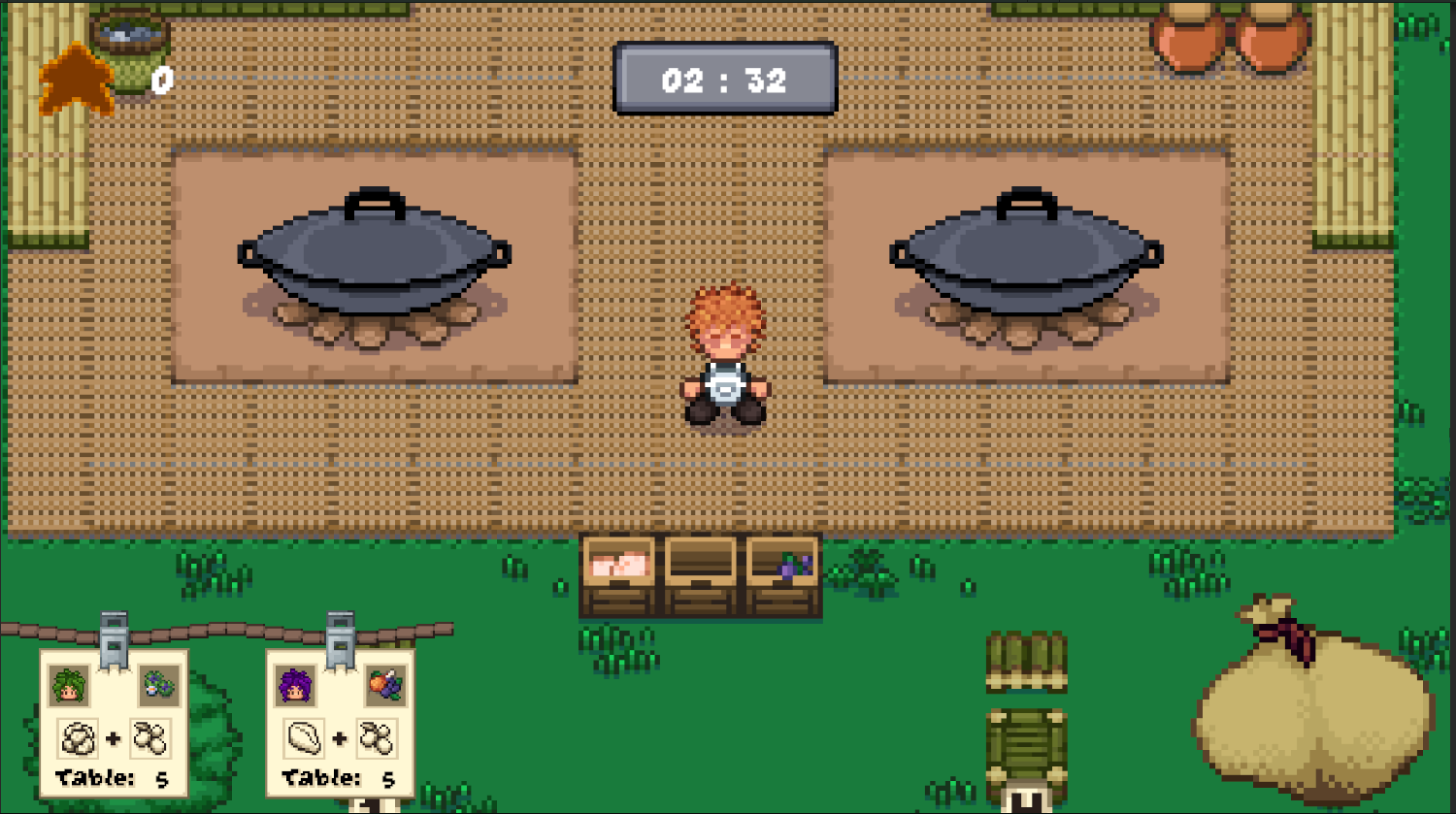This screenshot has height=814, width=1456.
Task: Open the purple-haired customer's order ticket
Action: [x=340, y=723]
